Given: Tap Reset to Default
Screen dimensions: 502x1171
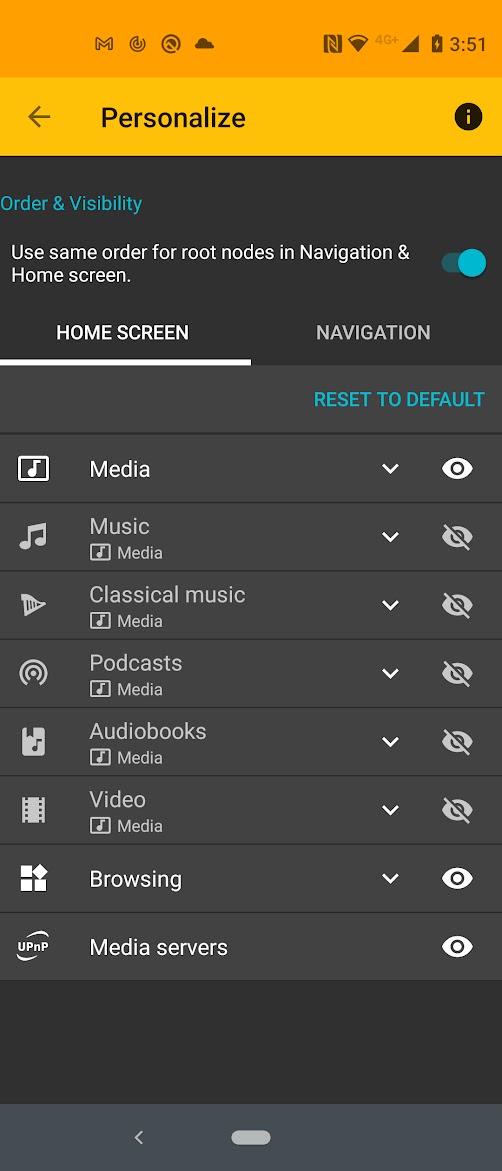Looking at the screenshot, I should [x=399, y=400].
